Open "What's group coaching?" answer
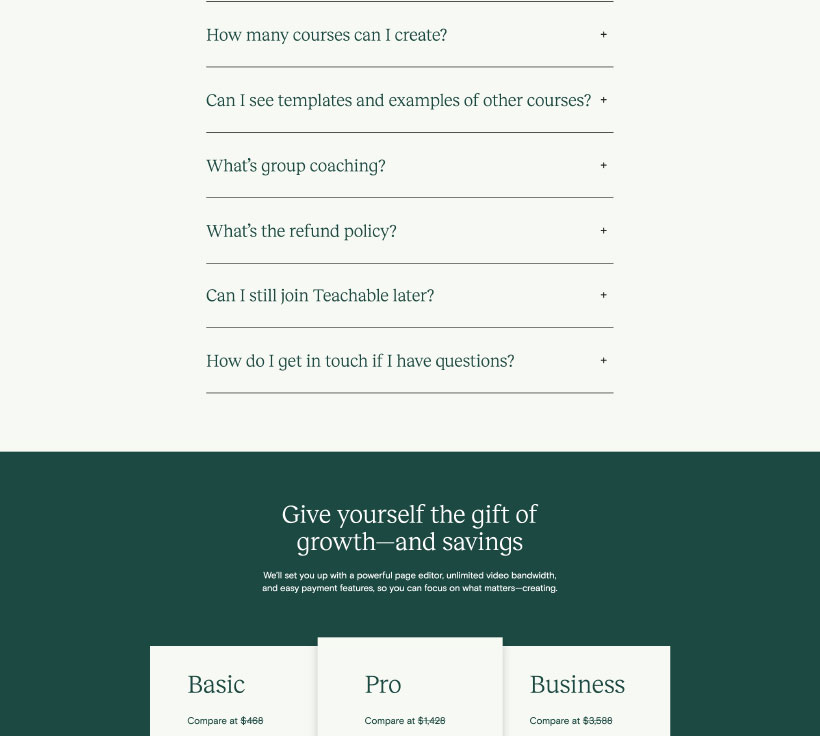Screen dimensions: 820x736 tap(409, 165)
